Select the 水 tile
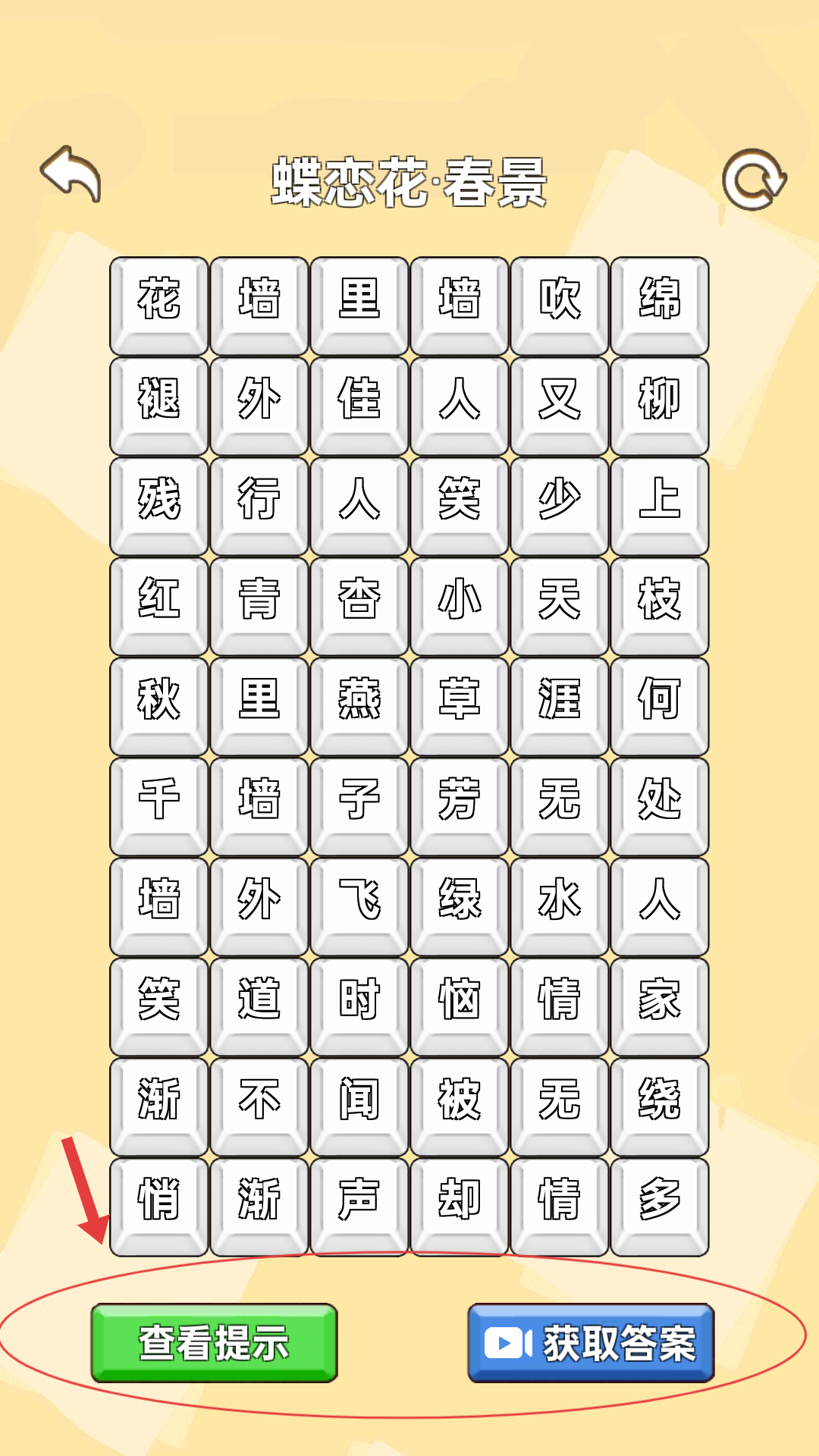The image size is (819, 1456). (560, 906)
